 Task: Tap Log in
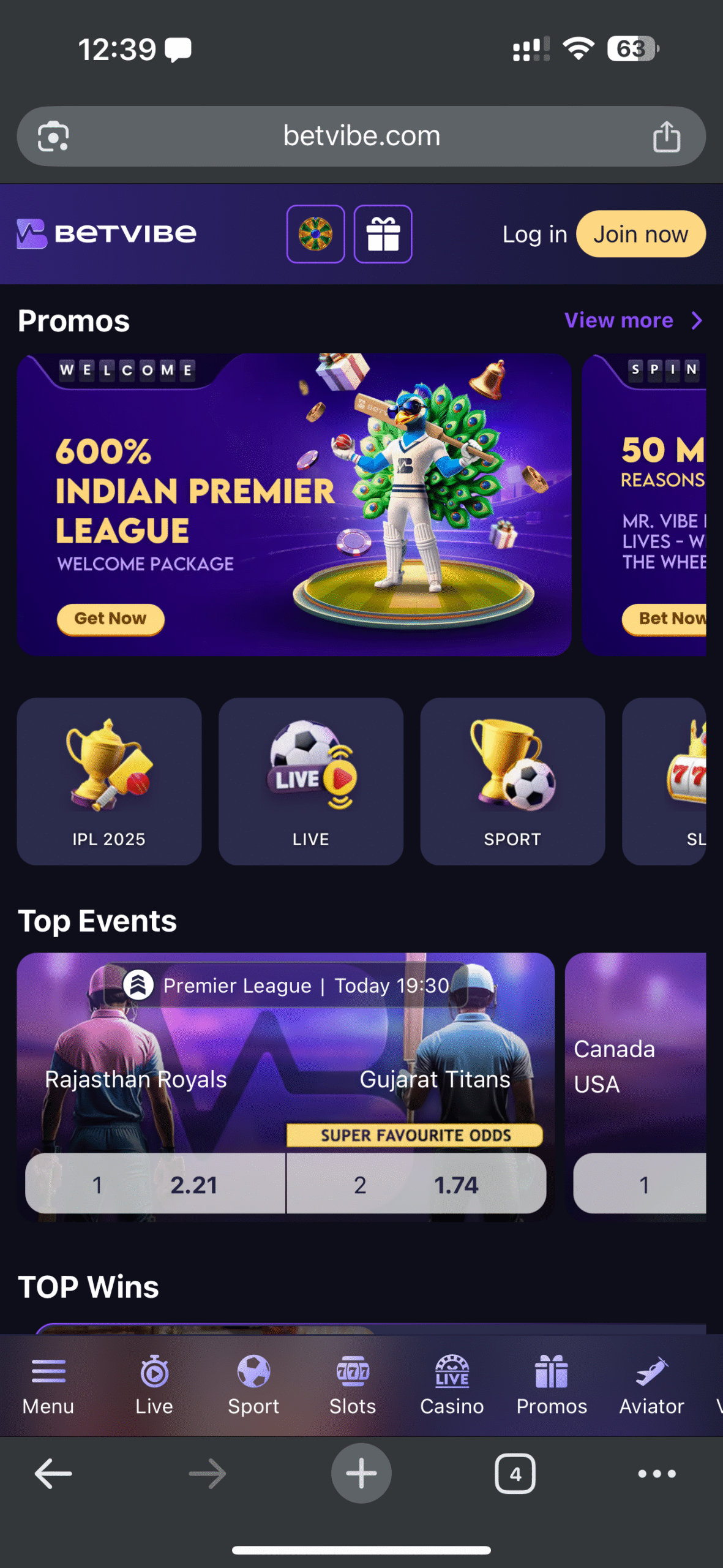pos(534,234)
